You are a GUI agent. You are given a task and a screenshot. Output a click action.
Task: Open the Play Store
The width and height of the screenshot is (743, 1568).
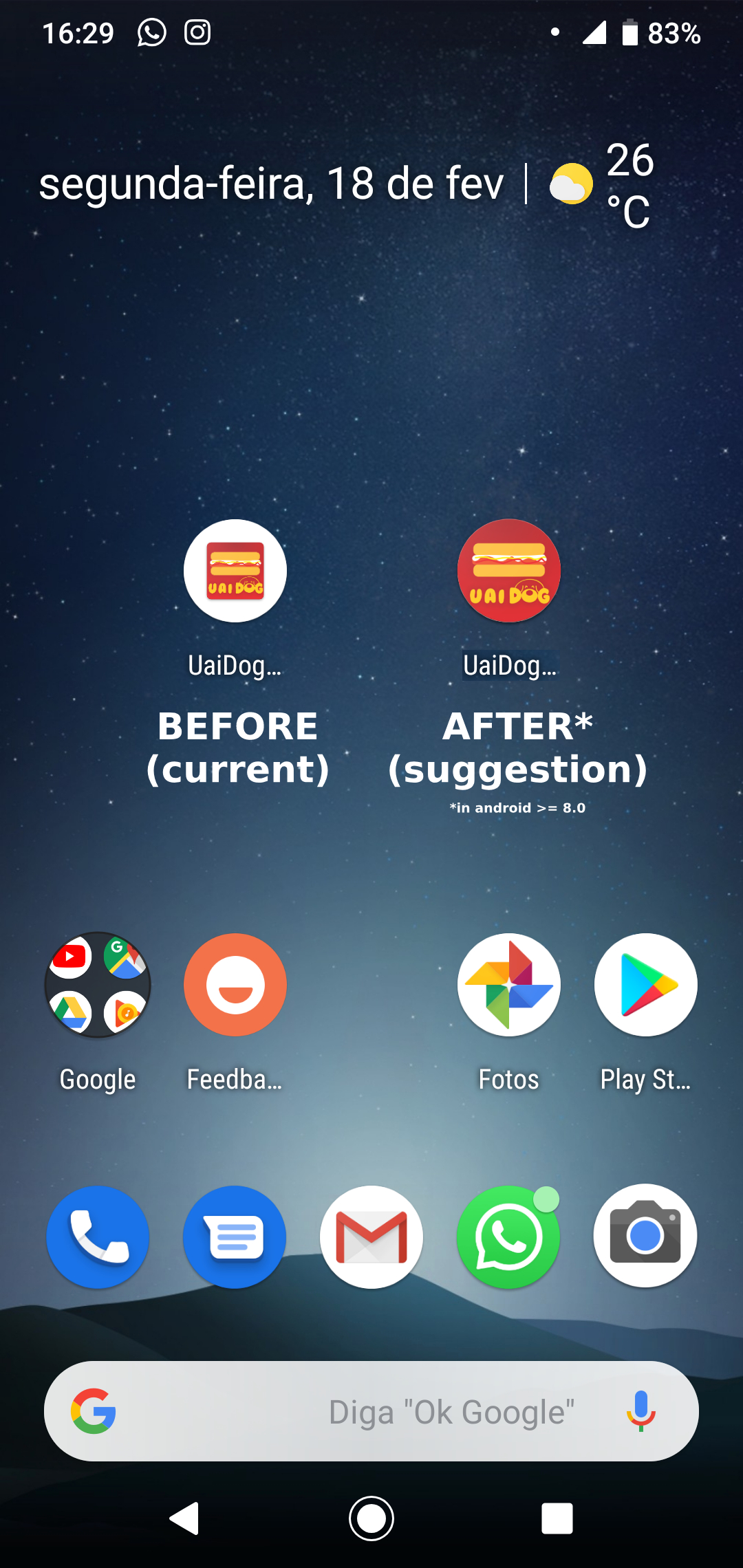point(645,985)
